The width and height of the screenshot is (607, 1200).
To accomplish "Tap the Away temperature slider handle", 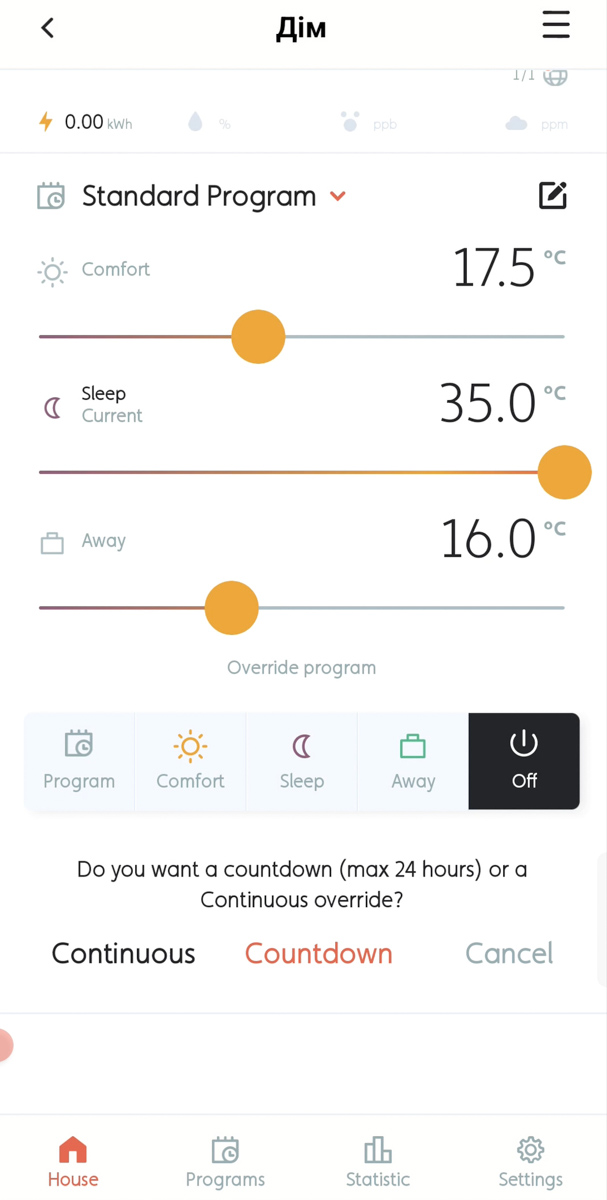I will pyautogui.click(x=232, y=608).
